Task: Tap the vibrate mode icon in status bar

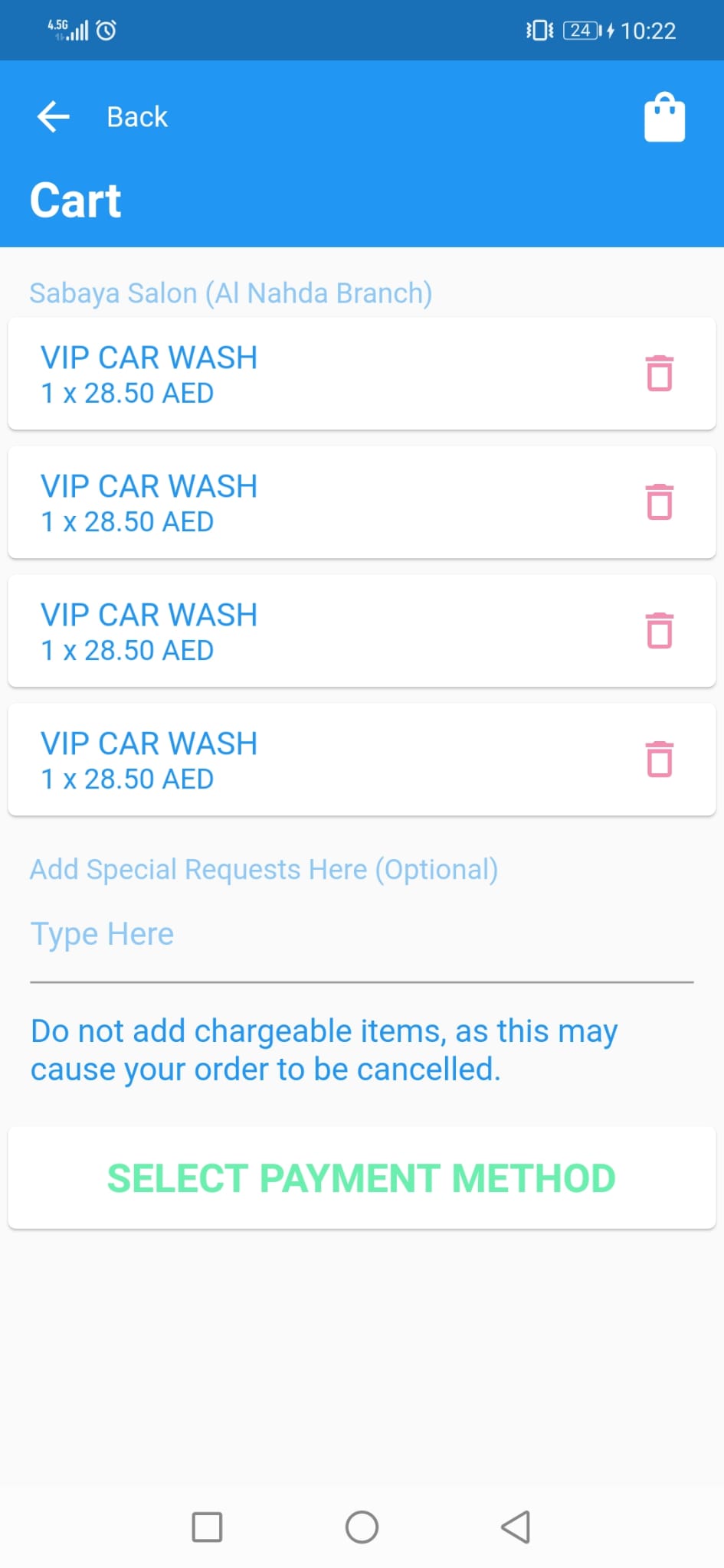Action: pos(541,29)
